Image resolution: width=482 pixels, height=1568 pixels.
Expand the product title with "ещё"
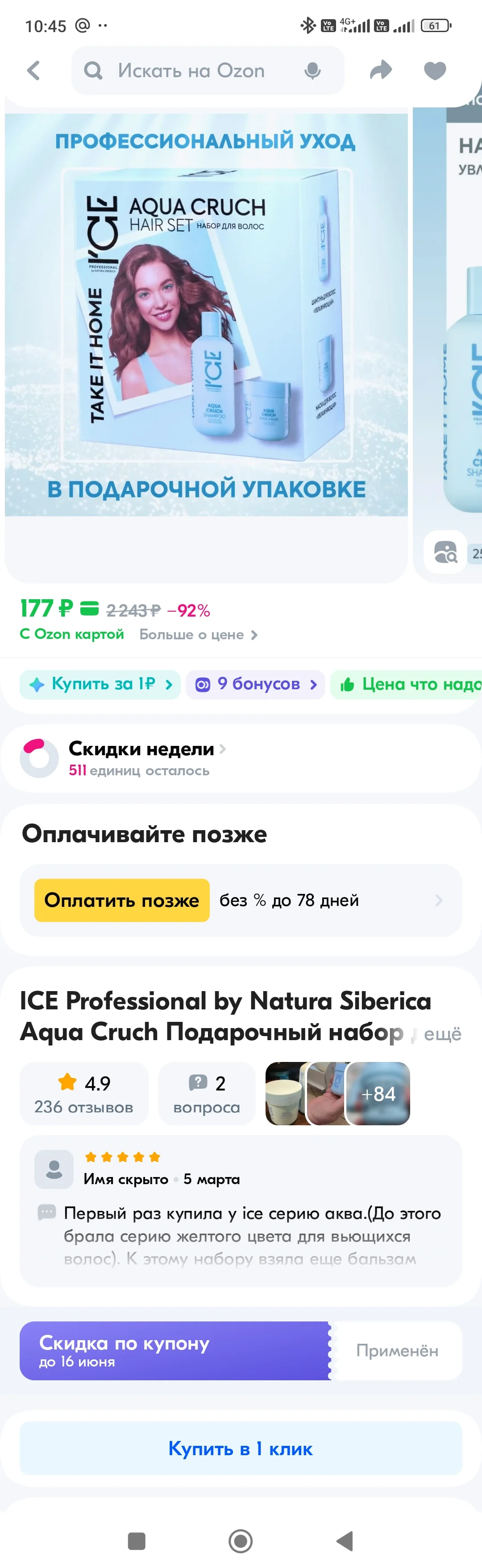442,1034
